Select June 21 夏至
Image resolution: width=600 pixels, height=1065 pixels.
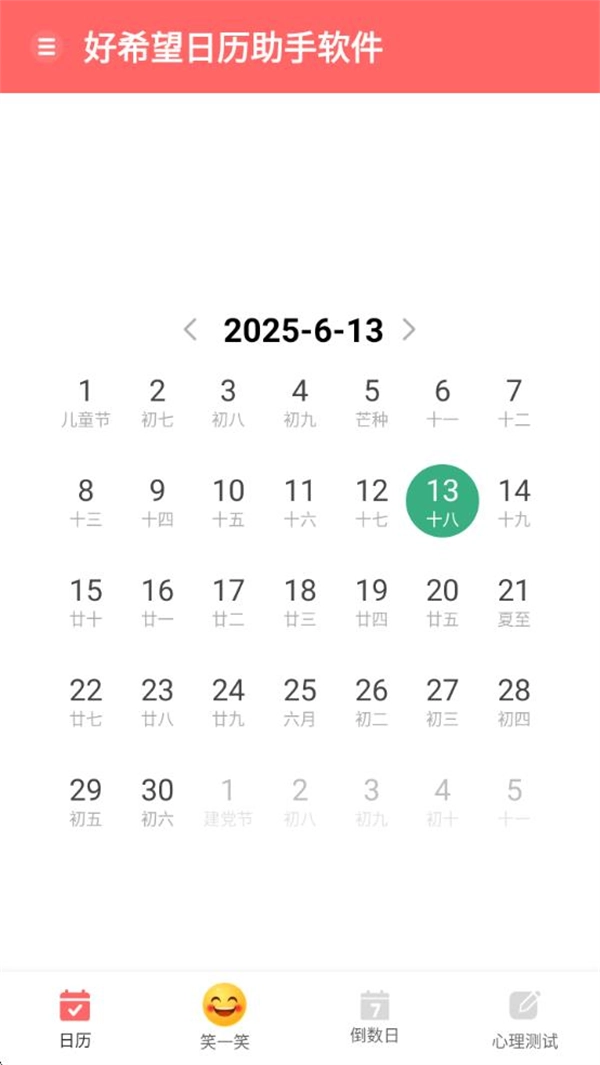(514, 602)
